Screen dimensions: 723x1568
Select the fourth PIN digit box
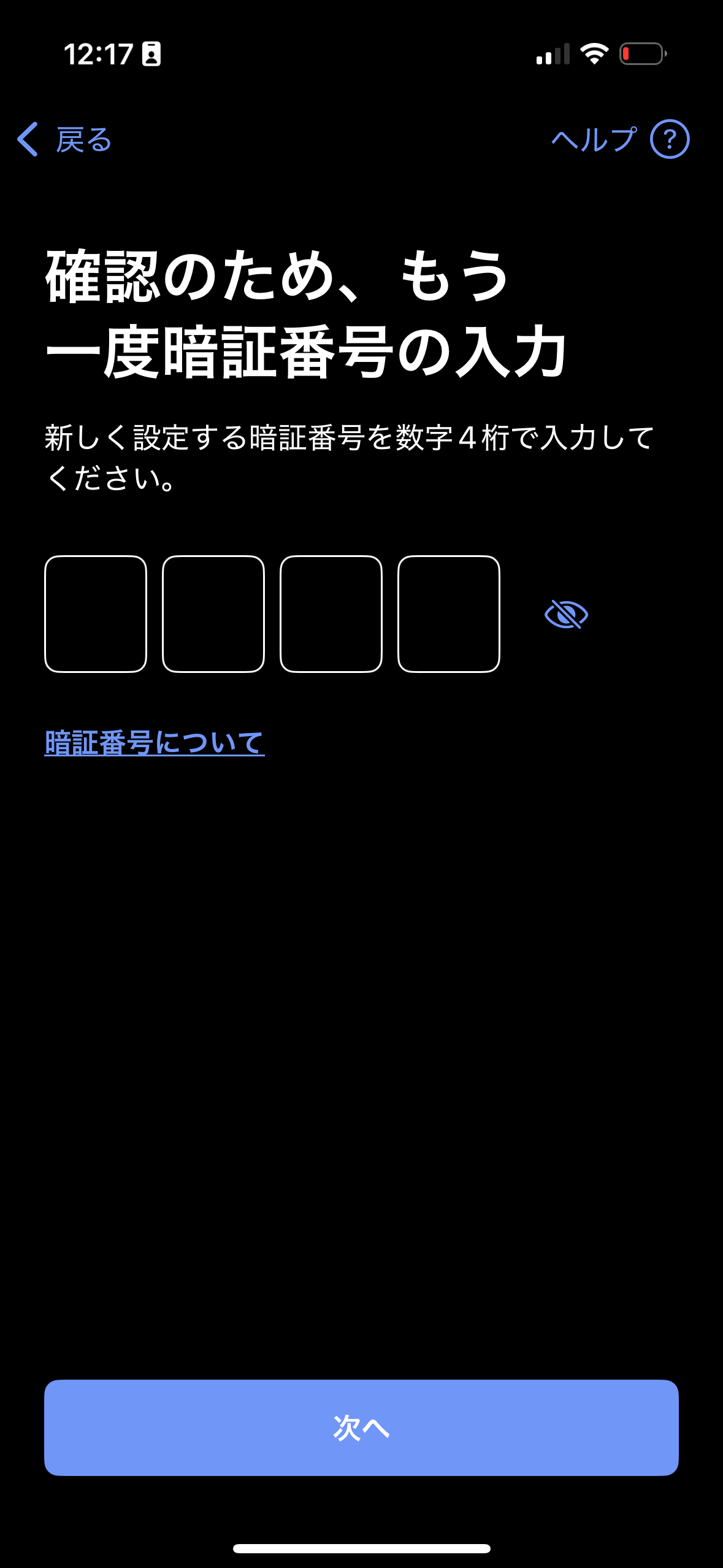(449, 614)
